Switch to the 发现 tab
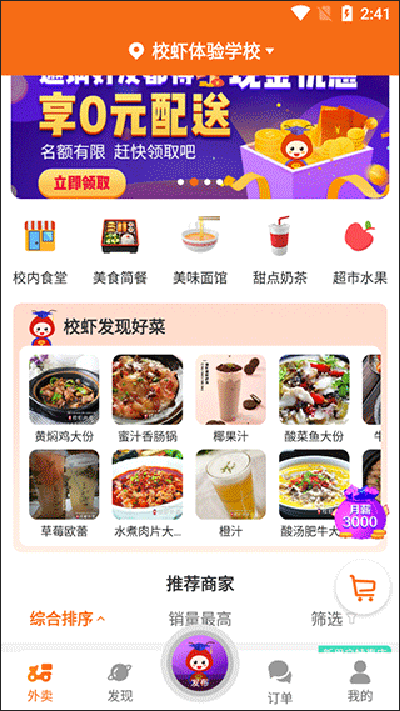This screenshot has height=711, width=400. tap(120, 680)
